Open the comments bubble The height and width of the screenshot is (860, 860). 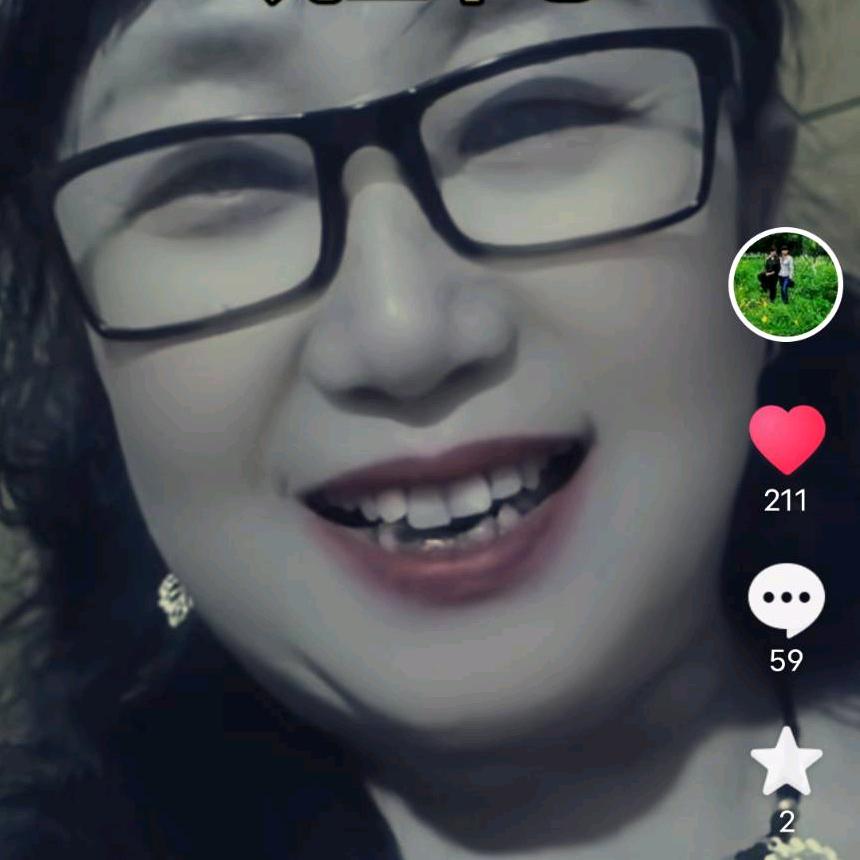click(x=787, y=599)
